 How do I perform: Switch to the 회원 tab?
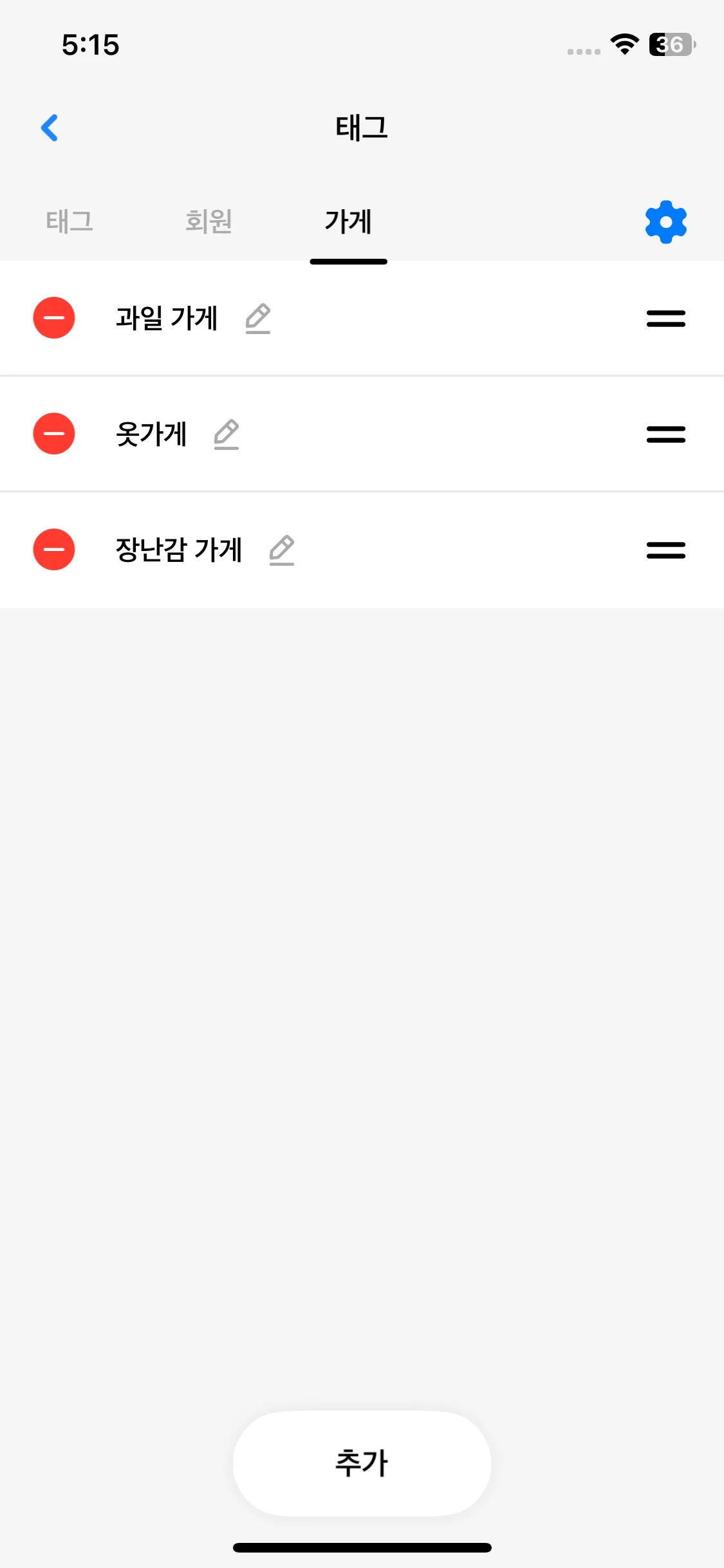point(209,222)
